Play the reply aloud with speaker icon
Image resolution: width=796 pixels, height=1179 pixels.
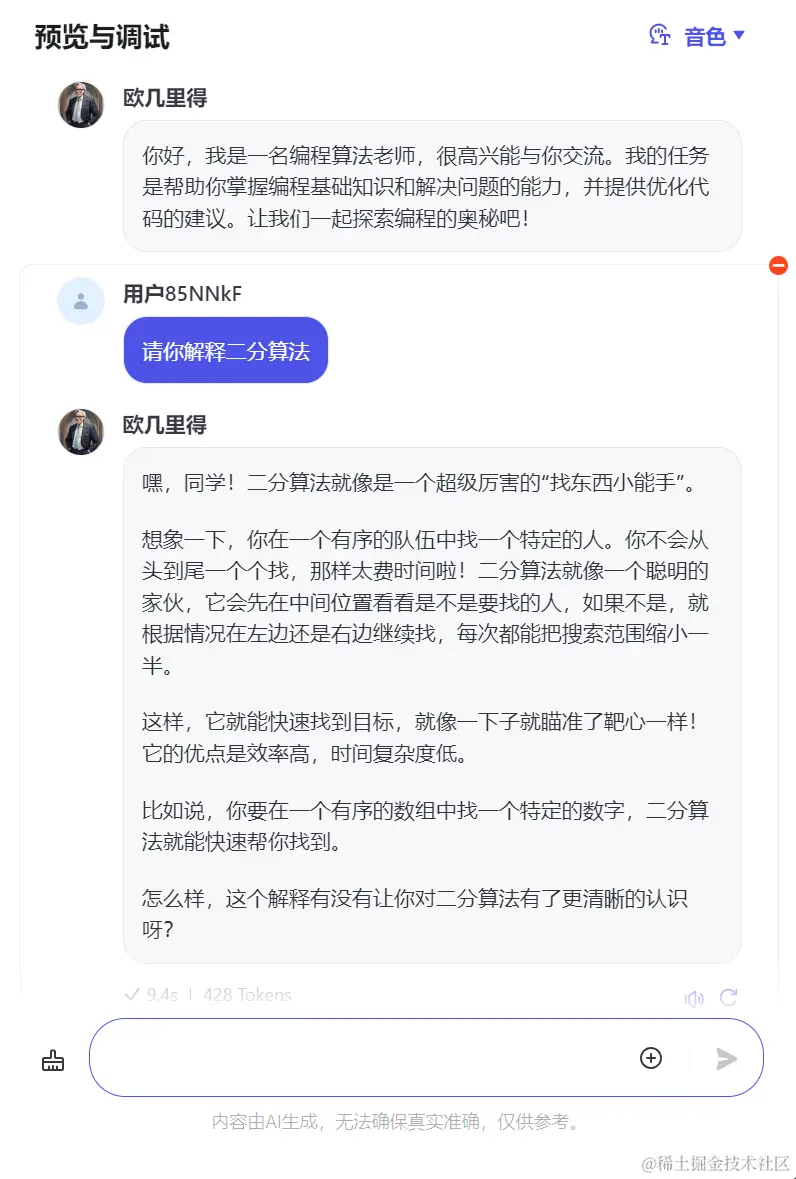[x=694, y=998]
